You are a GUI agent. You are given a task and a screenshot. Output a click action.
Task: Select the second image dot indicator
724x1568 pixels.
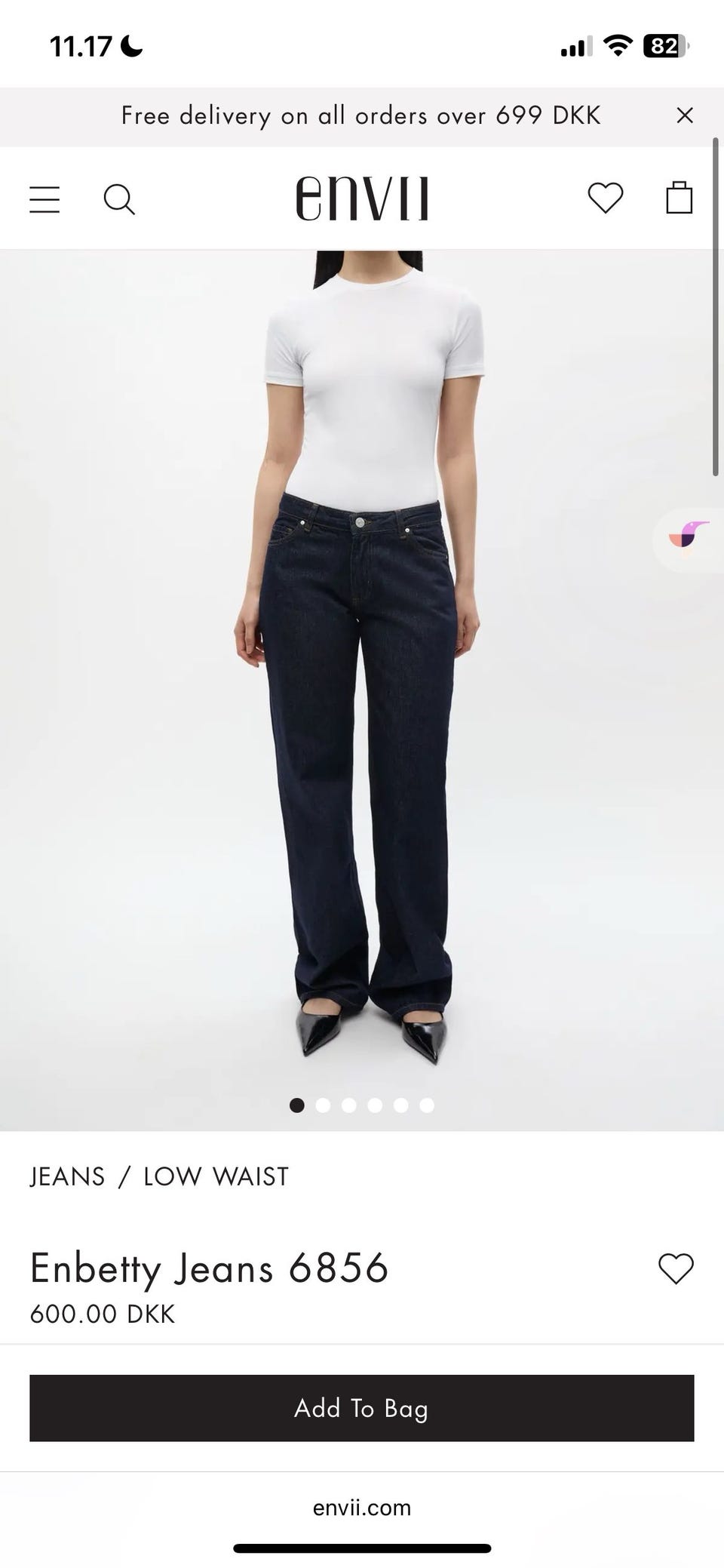coord(323,1105)
